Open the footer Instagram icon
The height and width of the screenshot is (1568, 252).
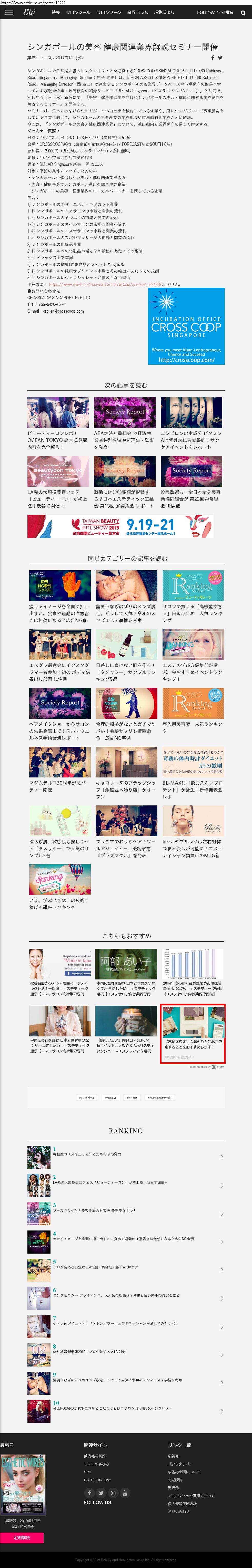pyautogui.click(x=113, y=1493)
